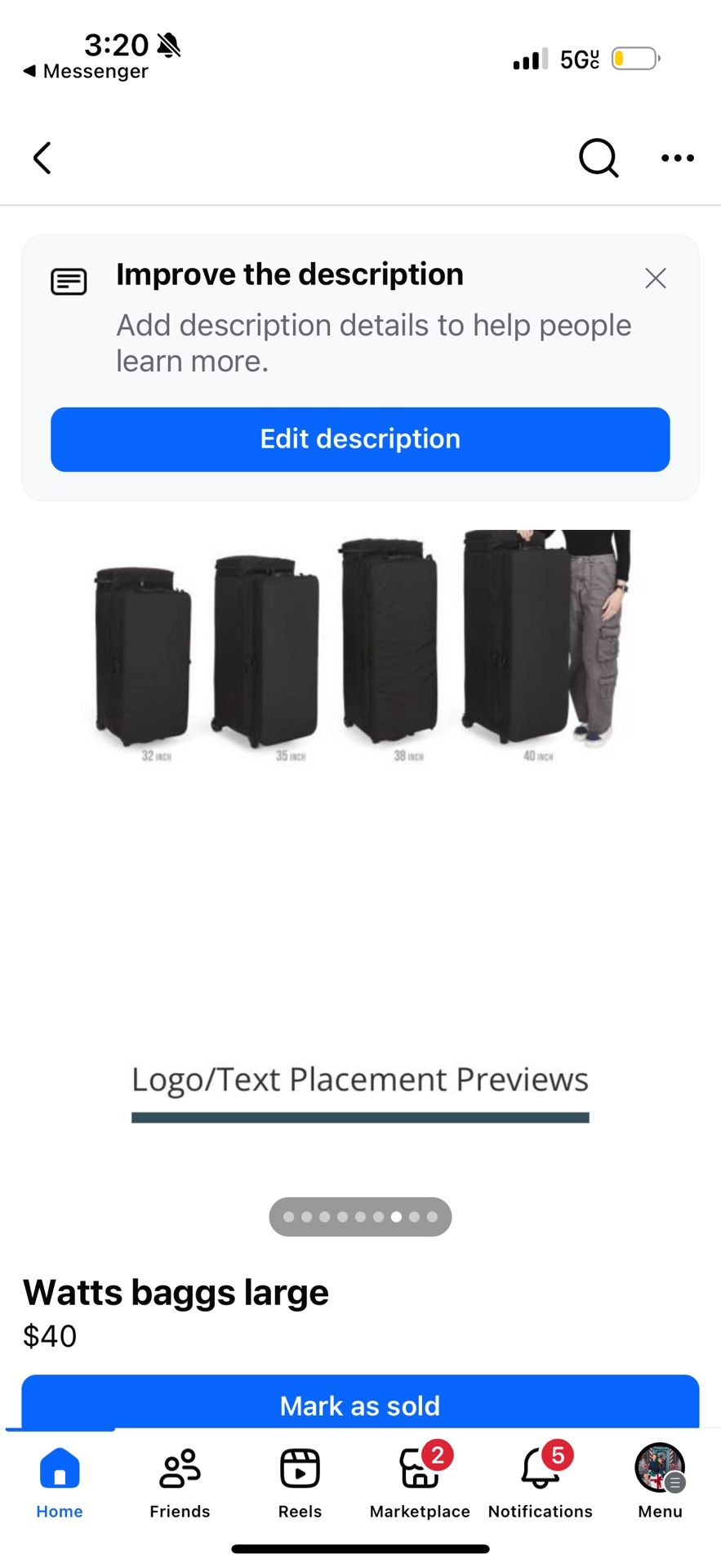Return to Messenger via the status bar link
This screenshot has height=1568, width=721.
point(85,71)
